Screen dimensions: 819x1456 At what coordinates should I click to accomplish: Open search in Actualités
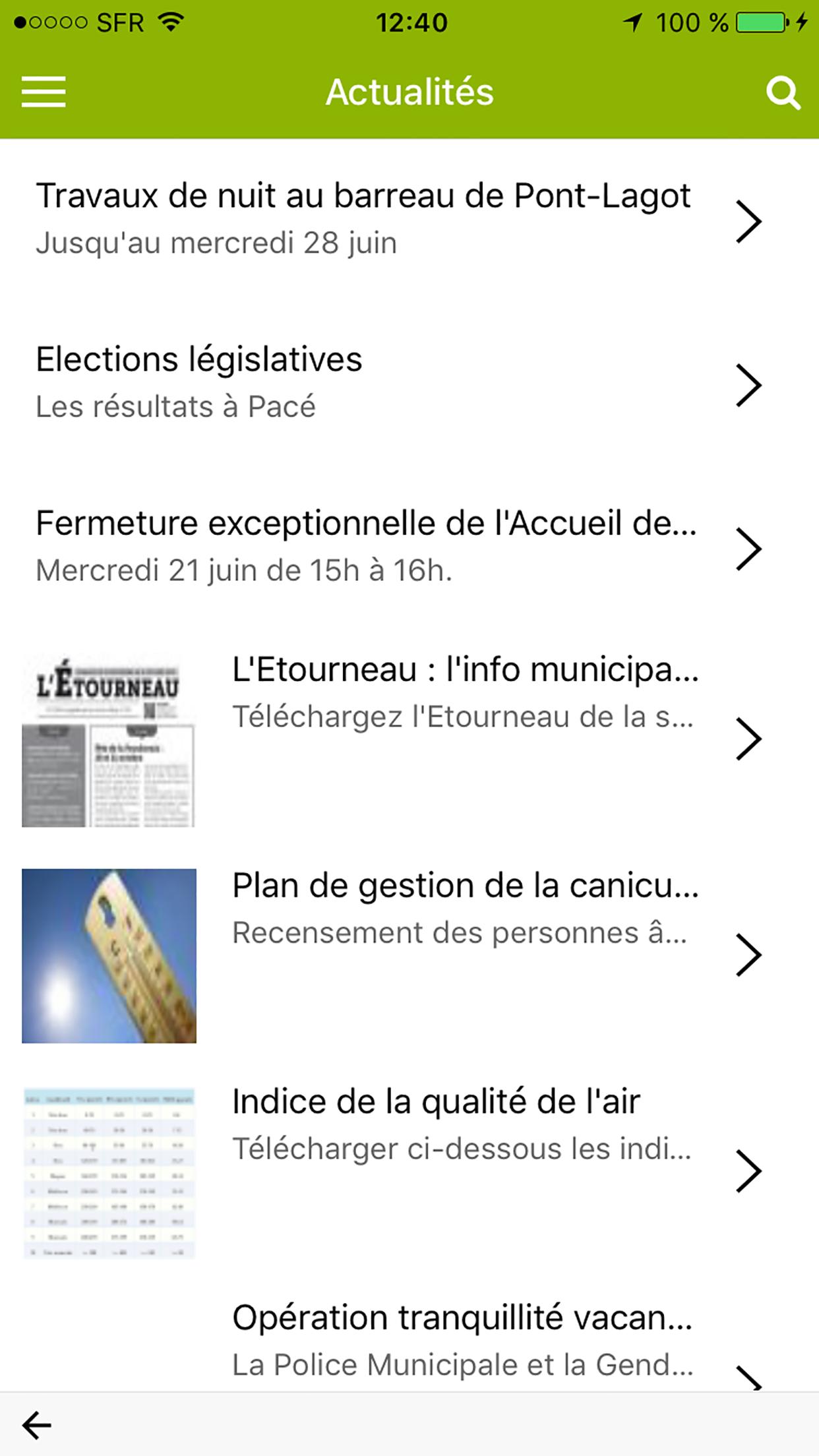[x=783, y=93]
